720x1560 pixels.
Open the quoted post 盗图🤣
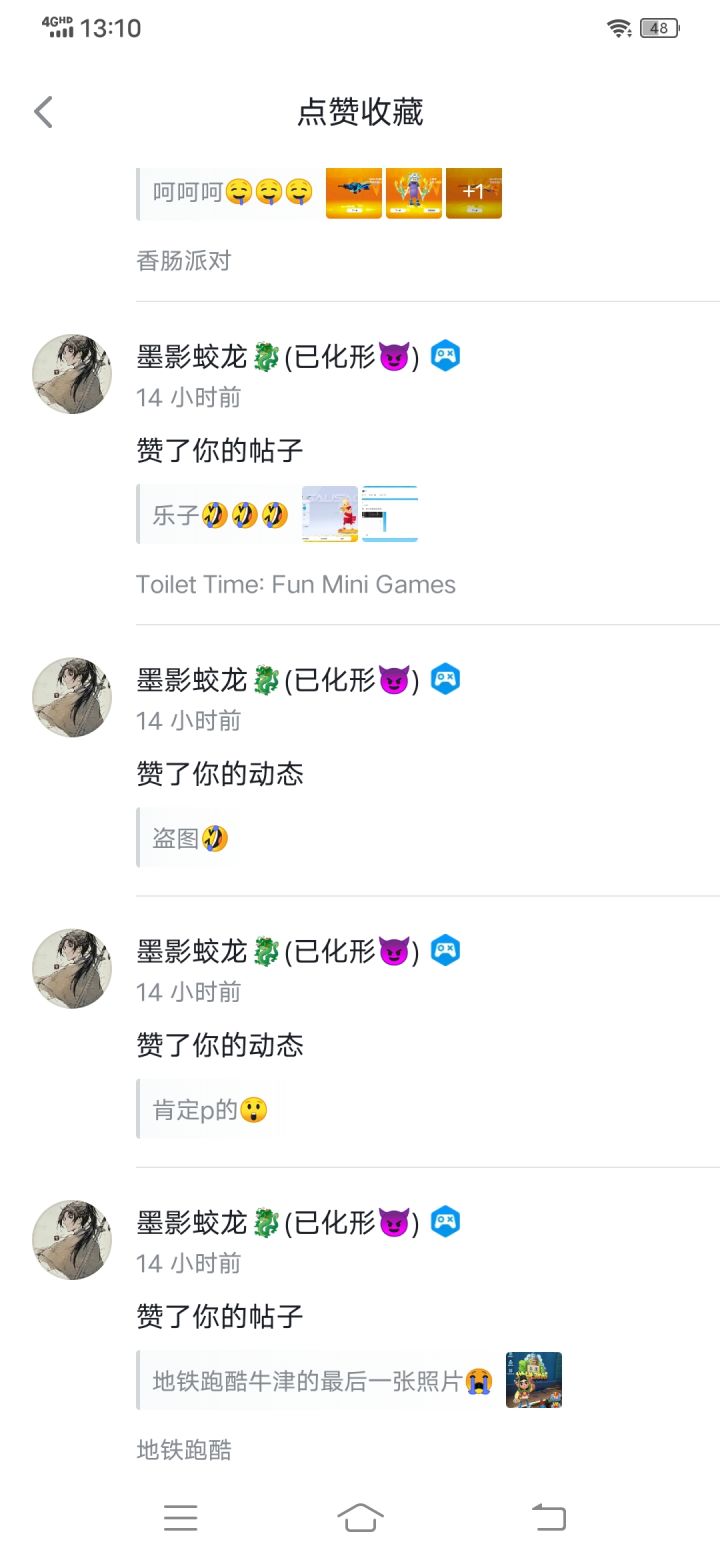(190, 837)
